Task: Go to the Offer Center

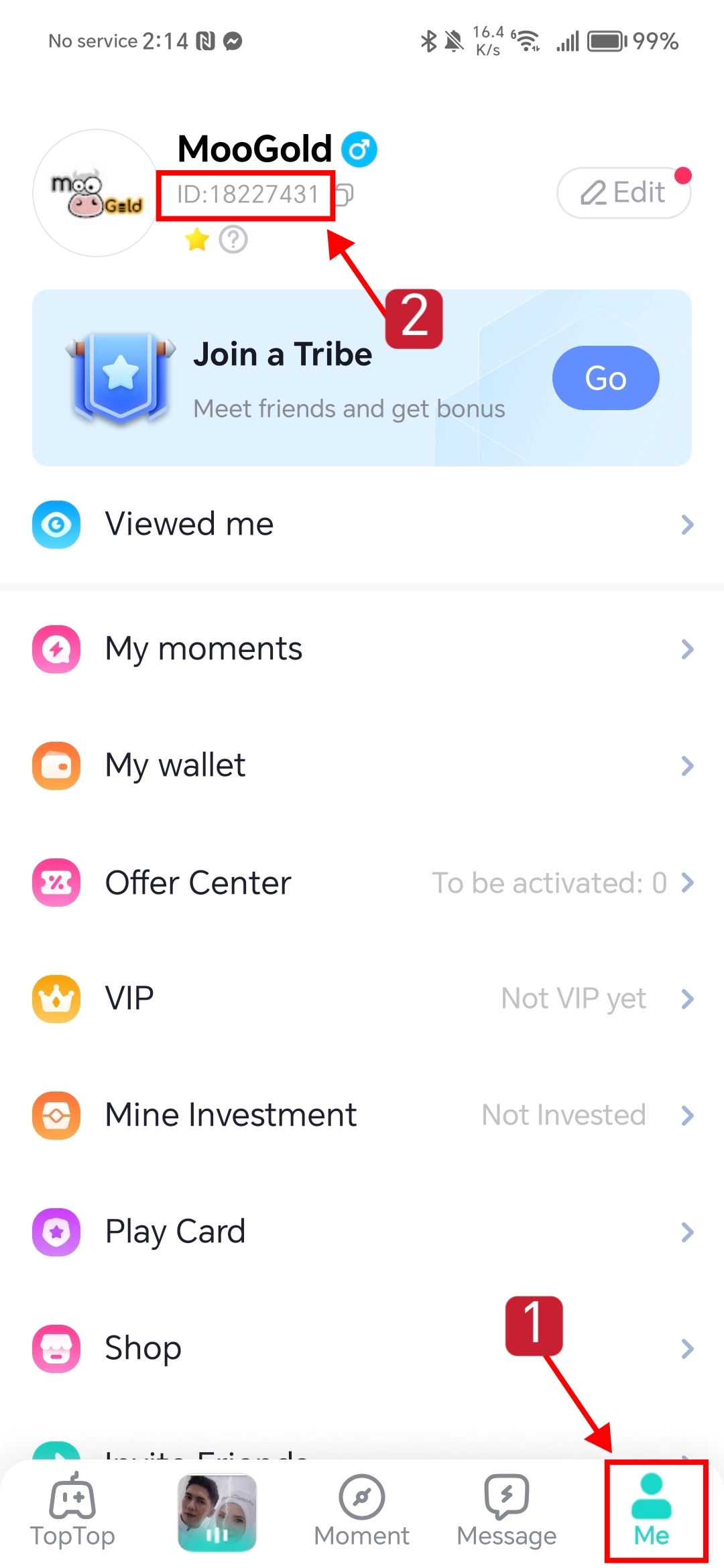Action: (362, 883)
